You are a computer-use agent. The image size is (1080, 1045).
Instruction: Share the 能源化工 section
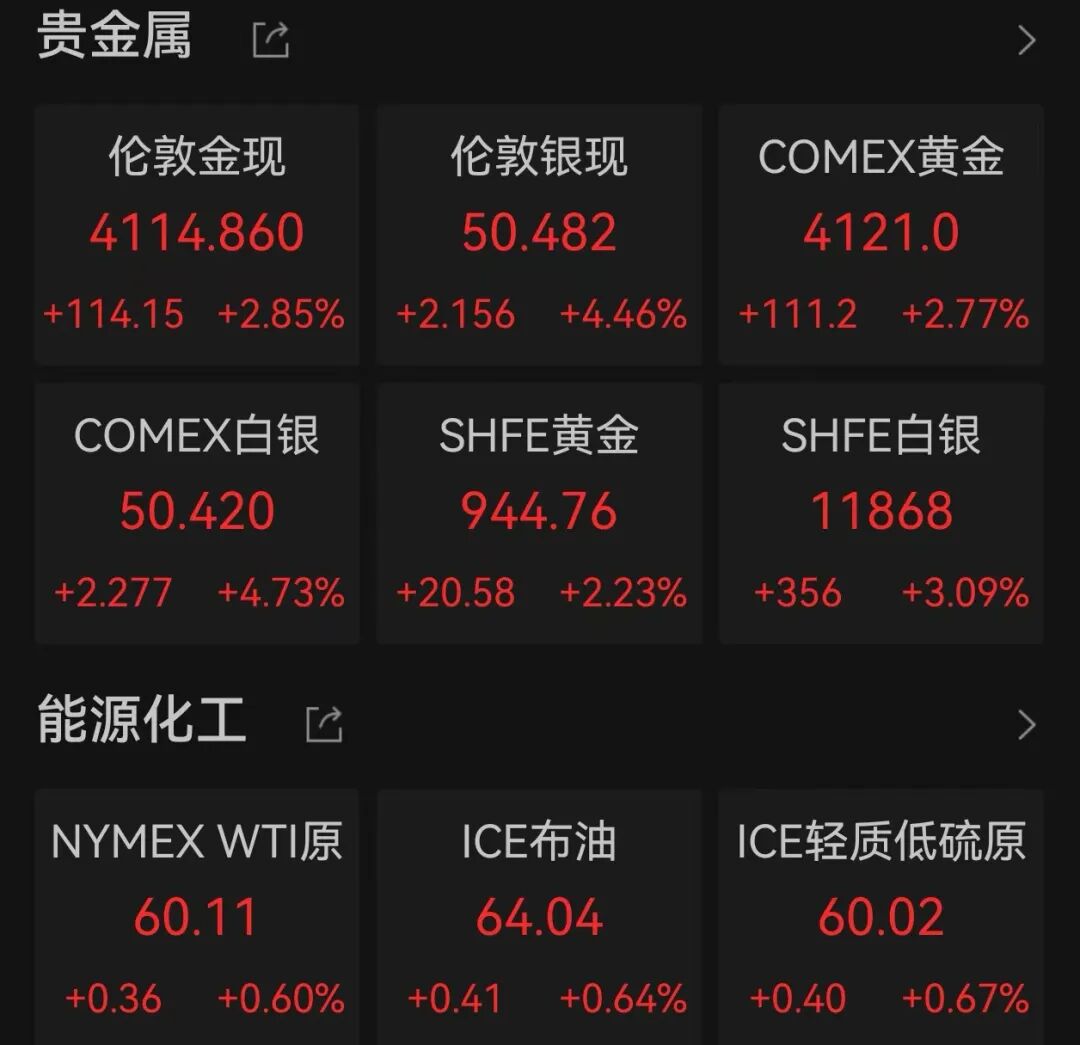click(324, 724)
